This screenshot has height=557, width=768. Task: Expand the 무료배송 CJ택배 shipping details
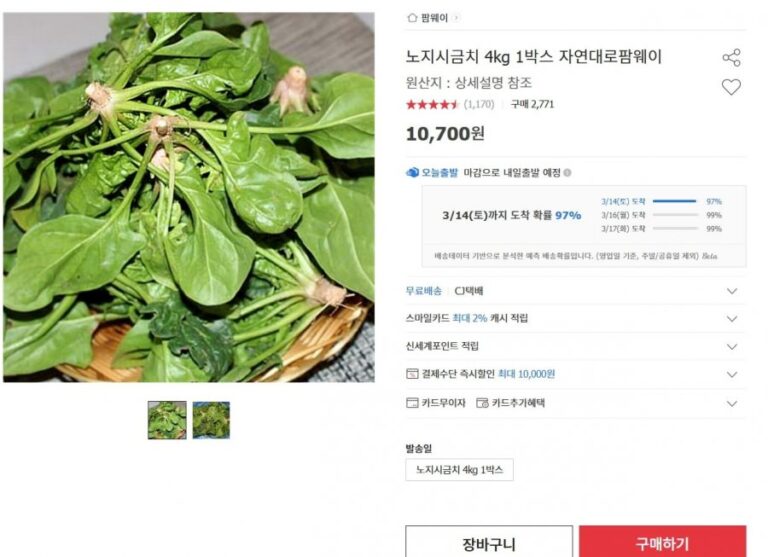[x=731, y=291]
